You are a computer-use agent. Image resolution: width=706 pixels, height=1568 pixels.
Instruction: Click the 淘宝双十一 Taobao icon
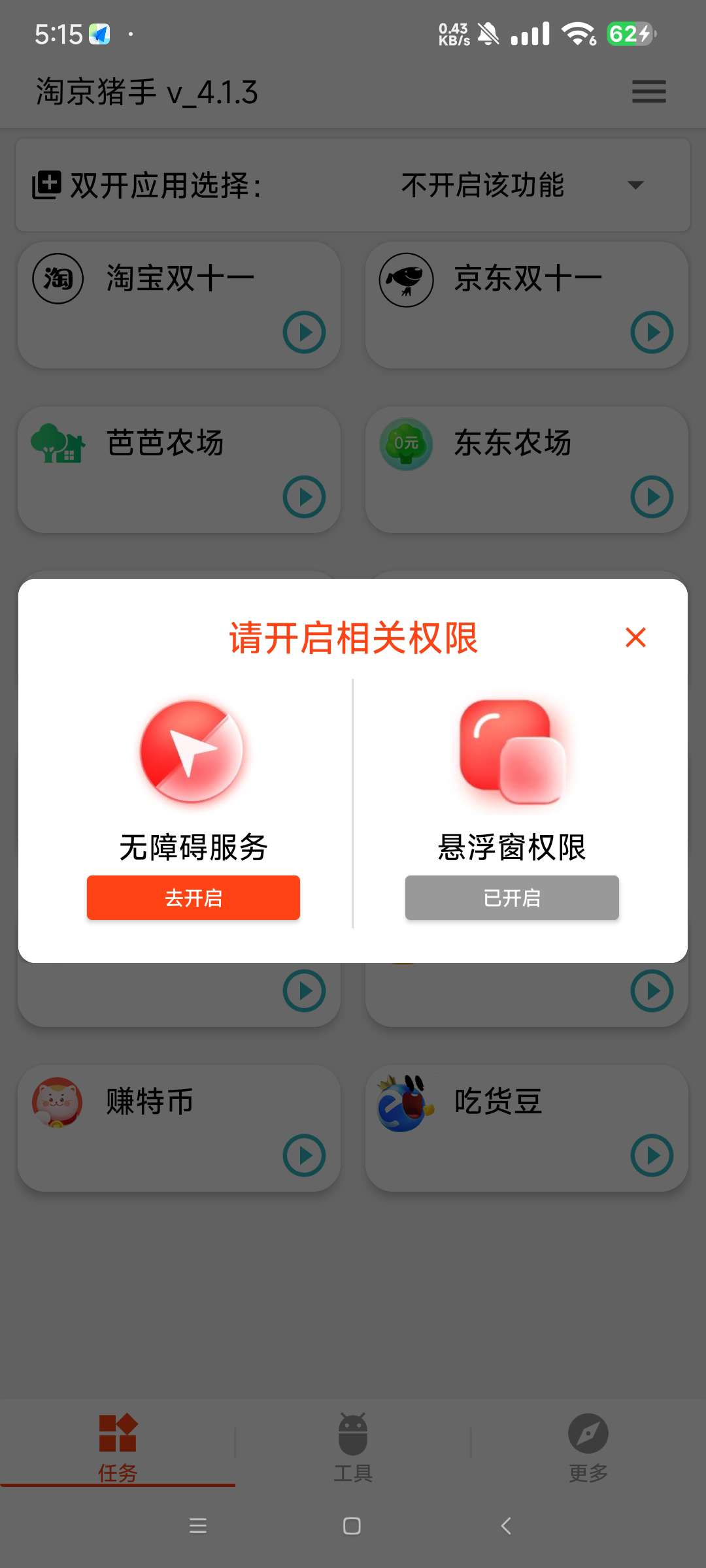coord(58,278)
